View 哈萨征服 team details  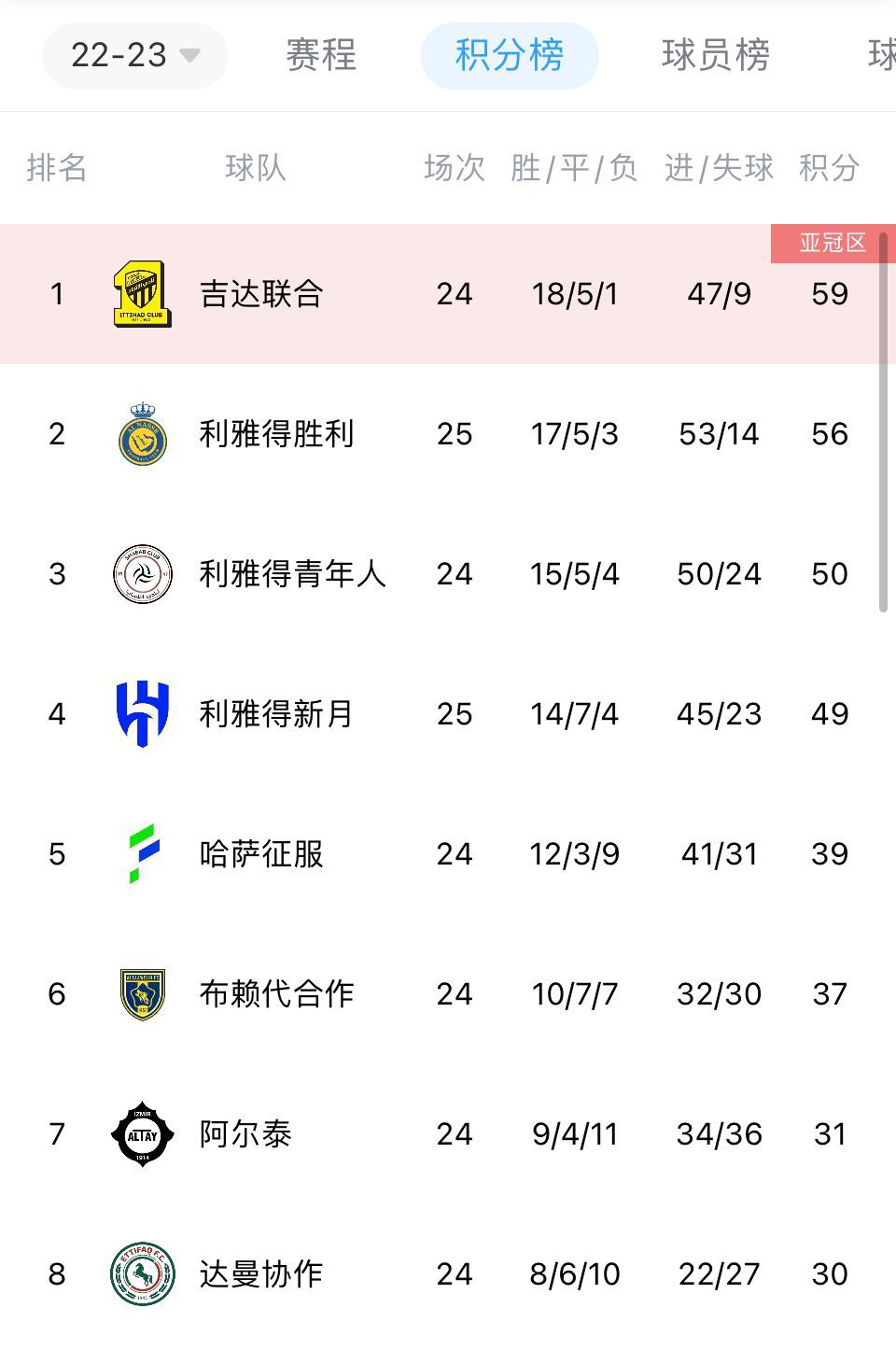(261, 854)
